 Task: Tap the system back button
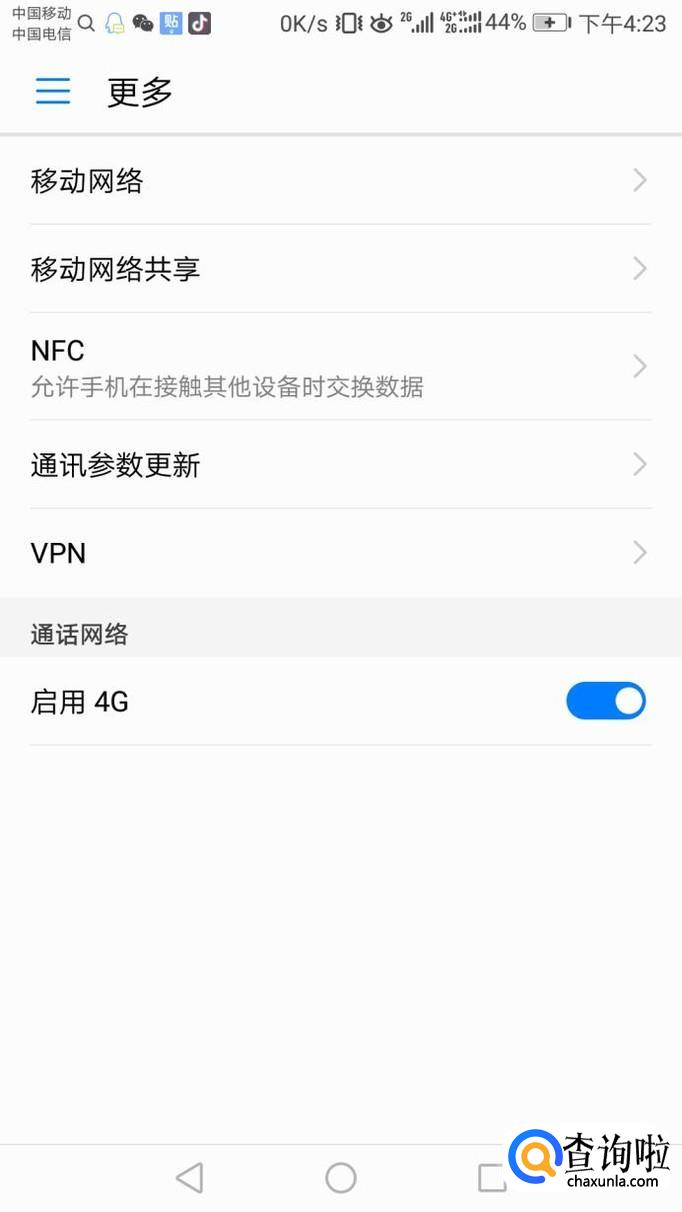click(x=189, y=1178)
